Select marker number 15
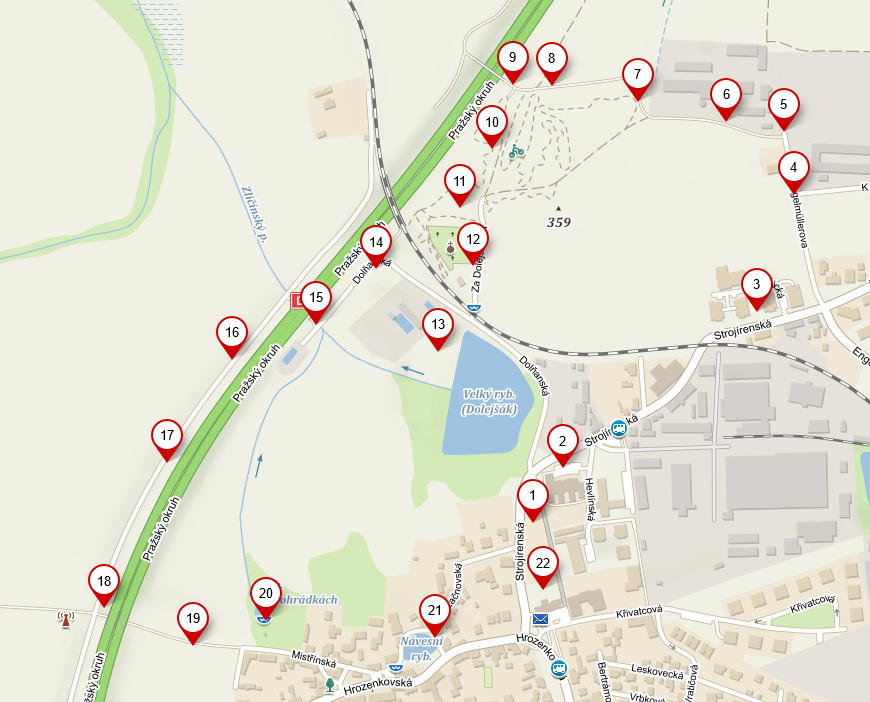The width and height of the screenshot is (870, 702). point(316,298)
